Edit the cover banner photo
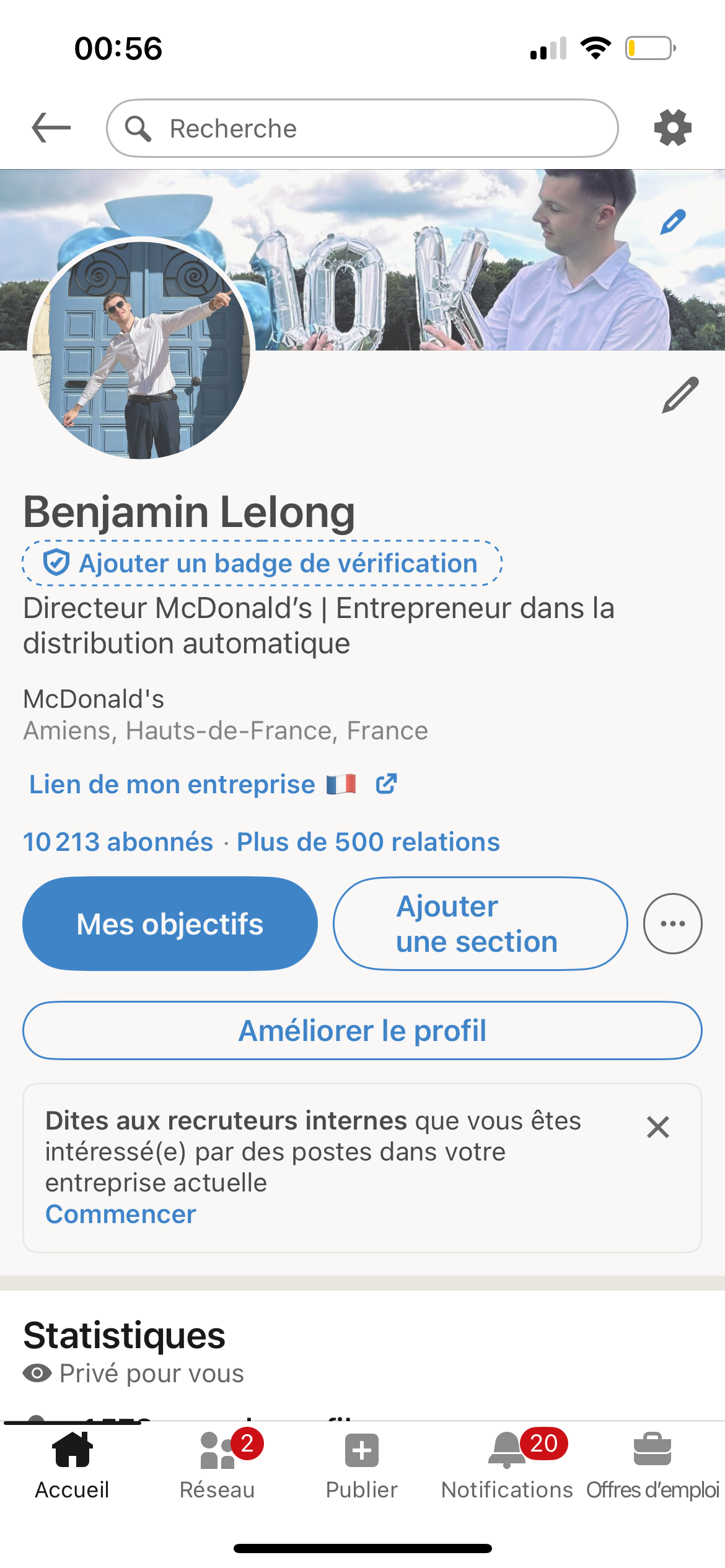Viewport: 725px width, 1568px height. pyautogui.click(x=672, y=222)
